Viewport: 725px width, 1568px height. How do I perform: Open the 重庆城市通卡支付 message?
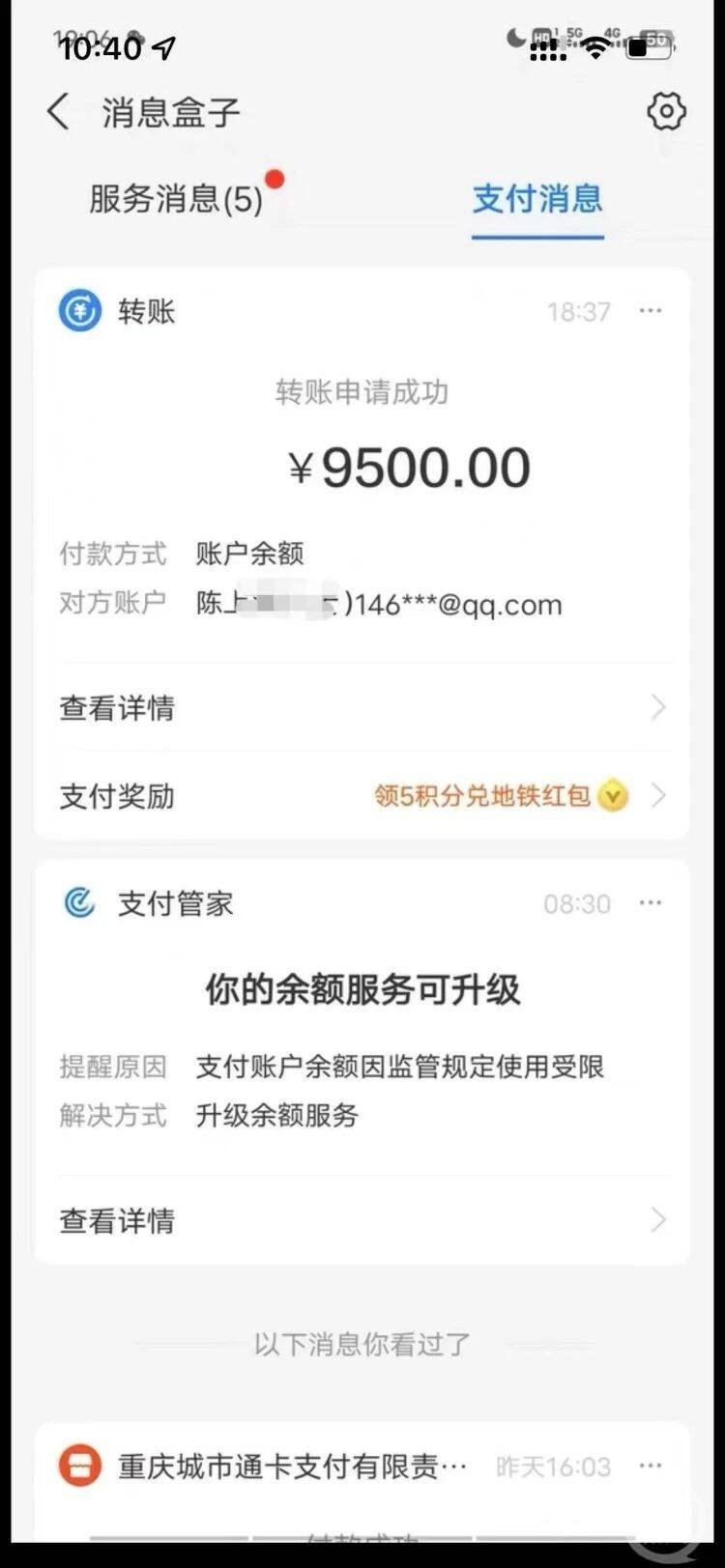292,1467
